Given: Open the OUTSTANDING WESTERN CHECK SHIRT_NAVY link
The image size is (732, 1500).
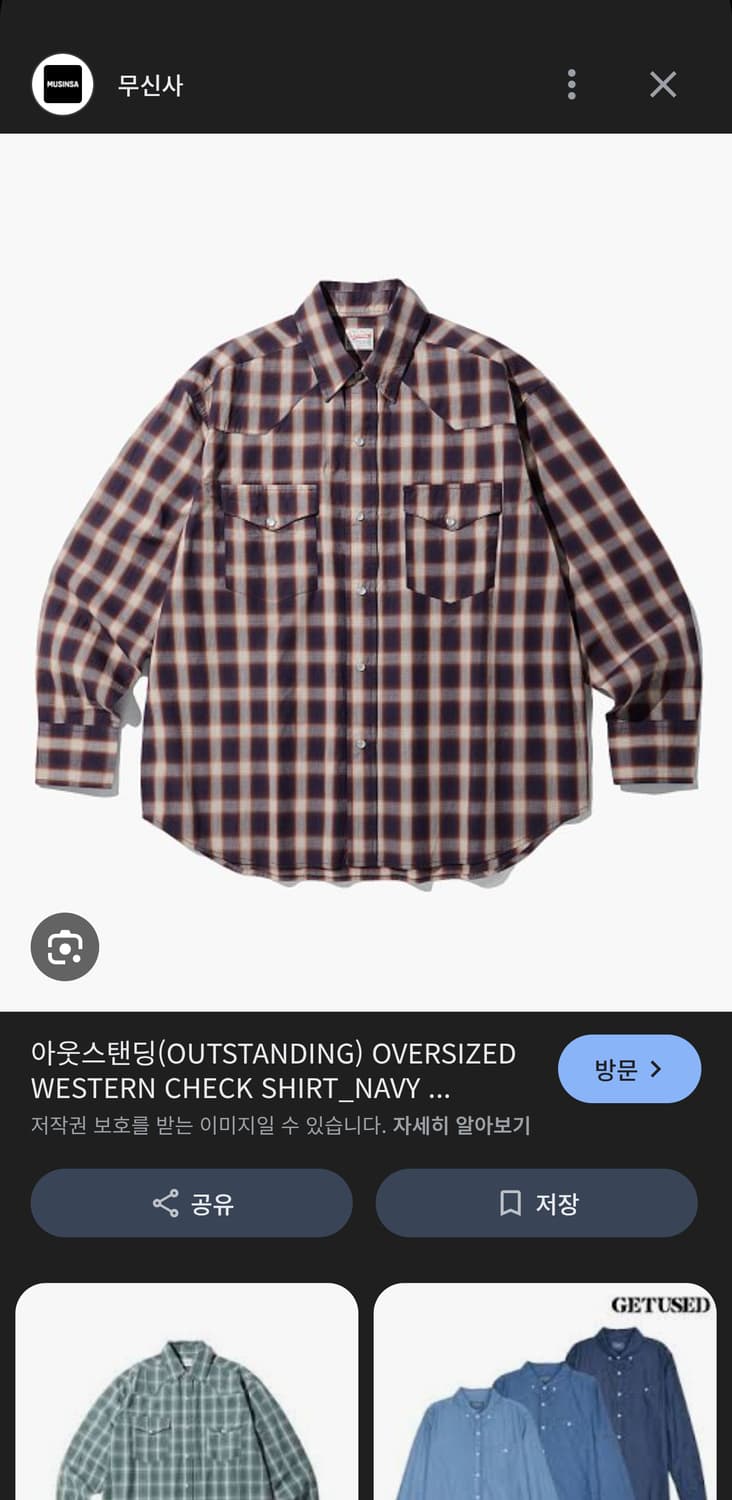Looking at the screenshot, I should point(273,1069).
